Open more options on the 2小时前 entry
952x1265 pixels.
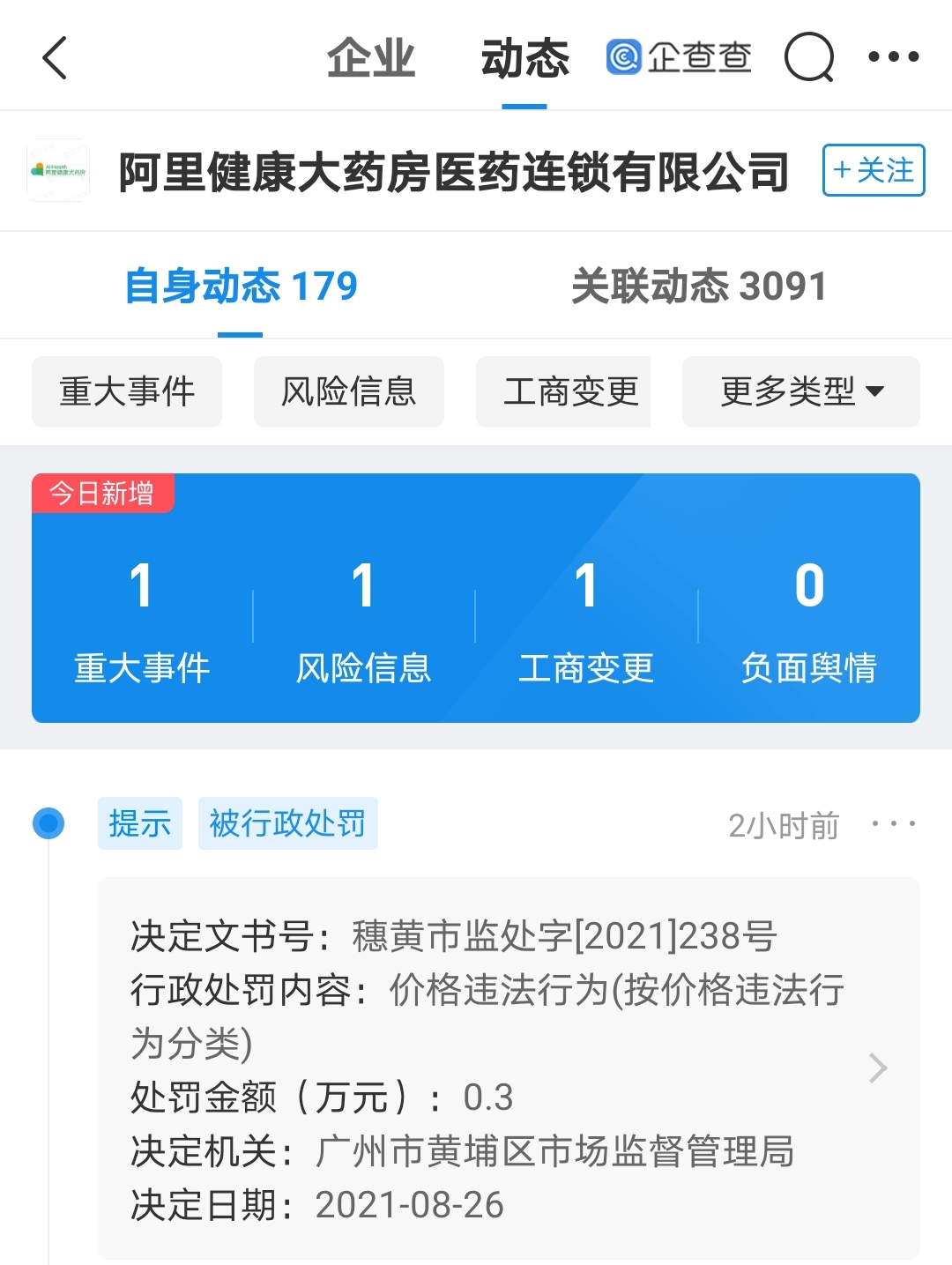point(893,824)
